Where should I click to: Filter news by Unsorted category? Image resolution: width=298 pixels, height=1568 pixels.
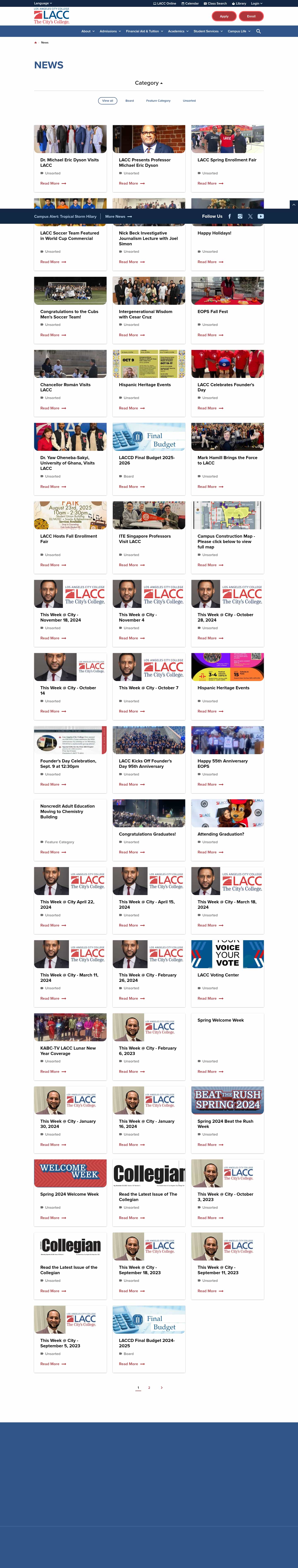click(x=189, y=100)
